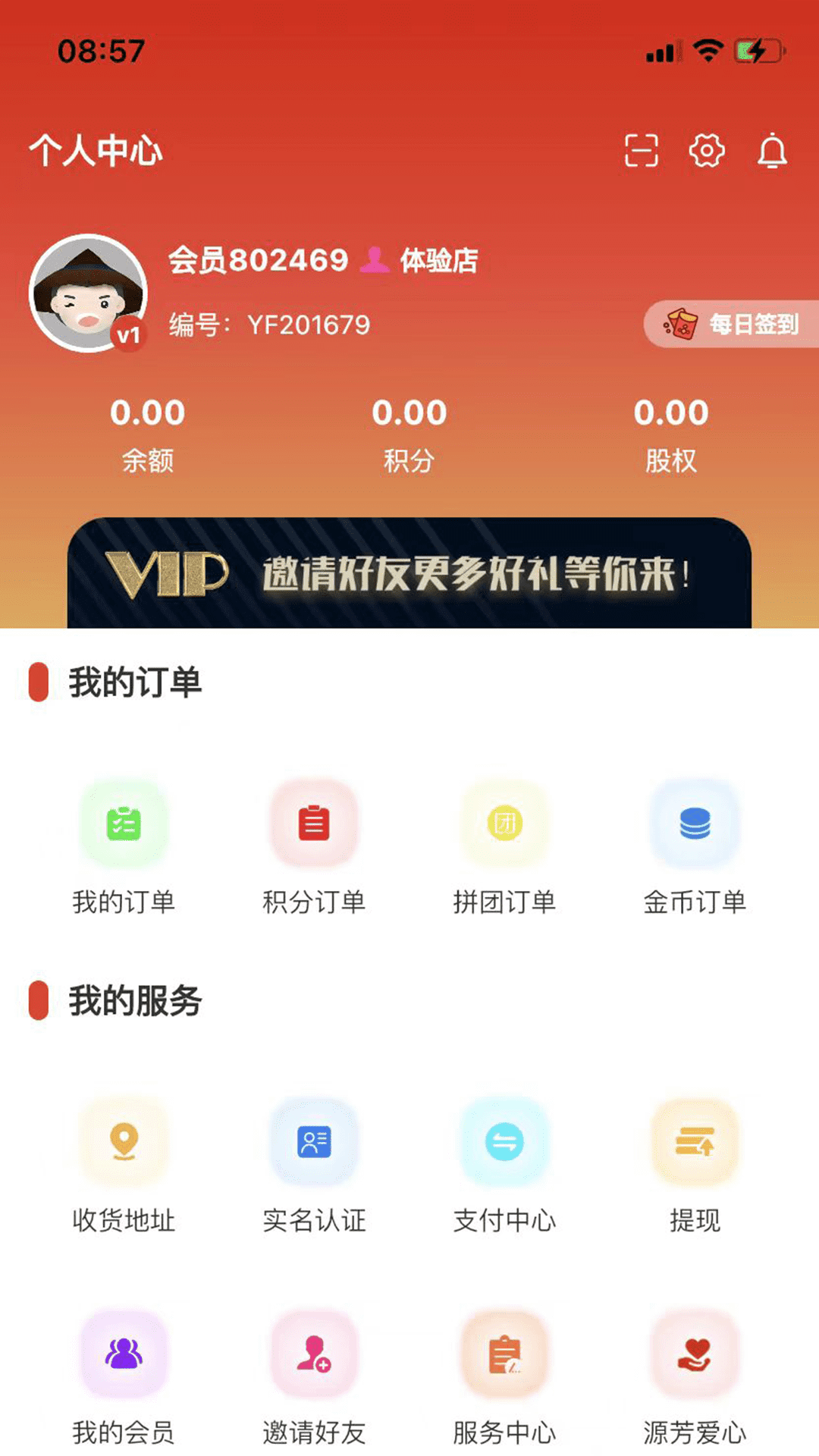
Task: Open 金币订单 coin orders
Action: pos(695,824)
